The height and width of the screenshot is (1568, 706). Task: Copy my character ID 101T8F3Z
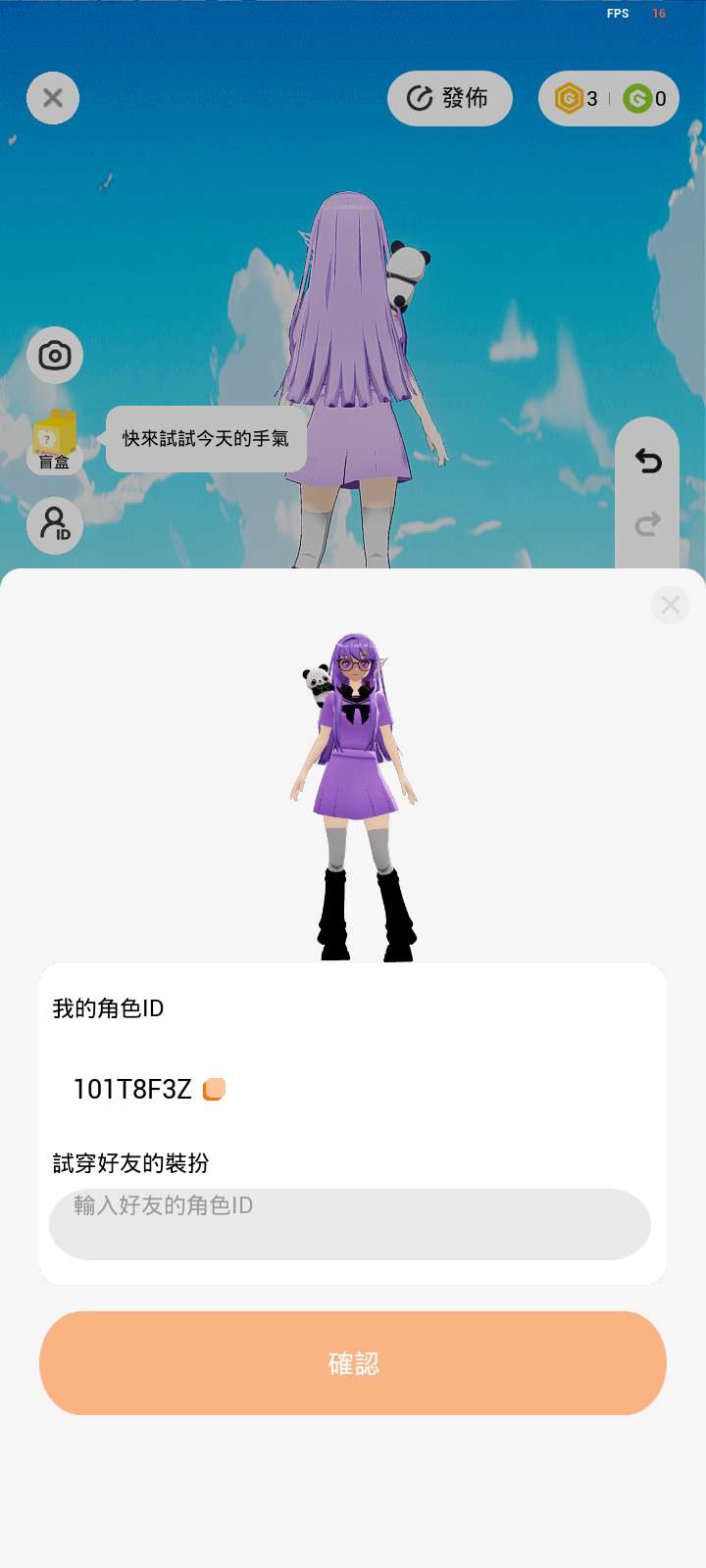tap(214, 1089)
